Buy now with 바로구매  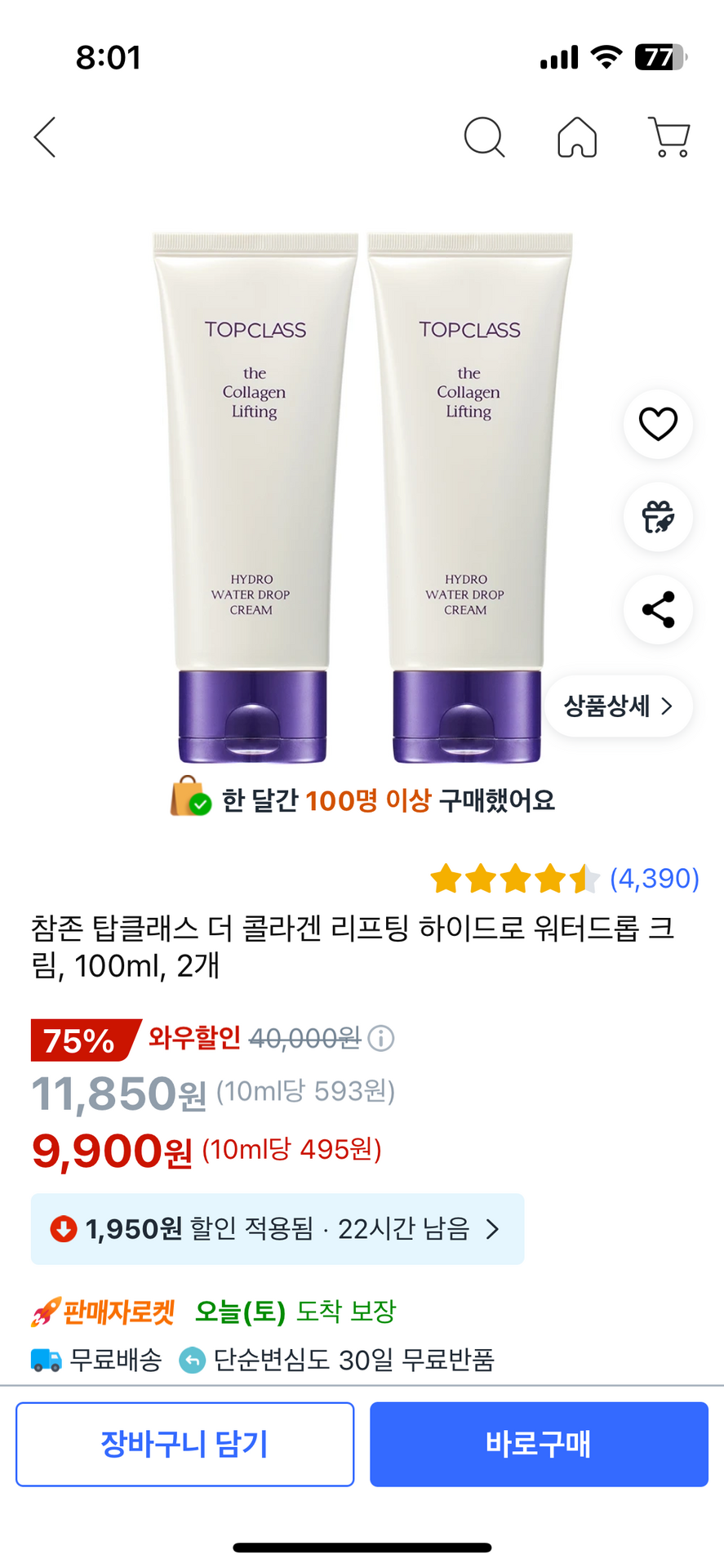point(539,1444)
